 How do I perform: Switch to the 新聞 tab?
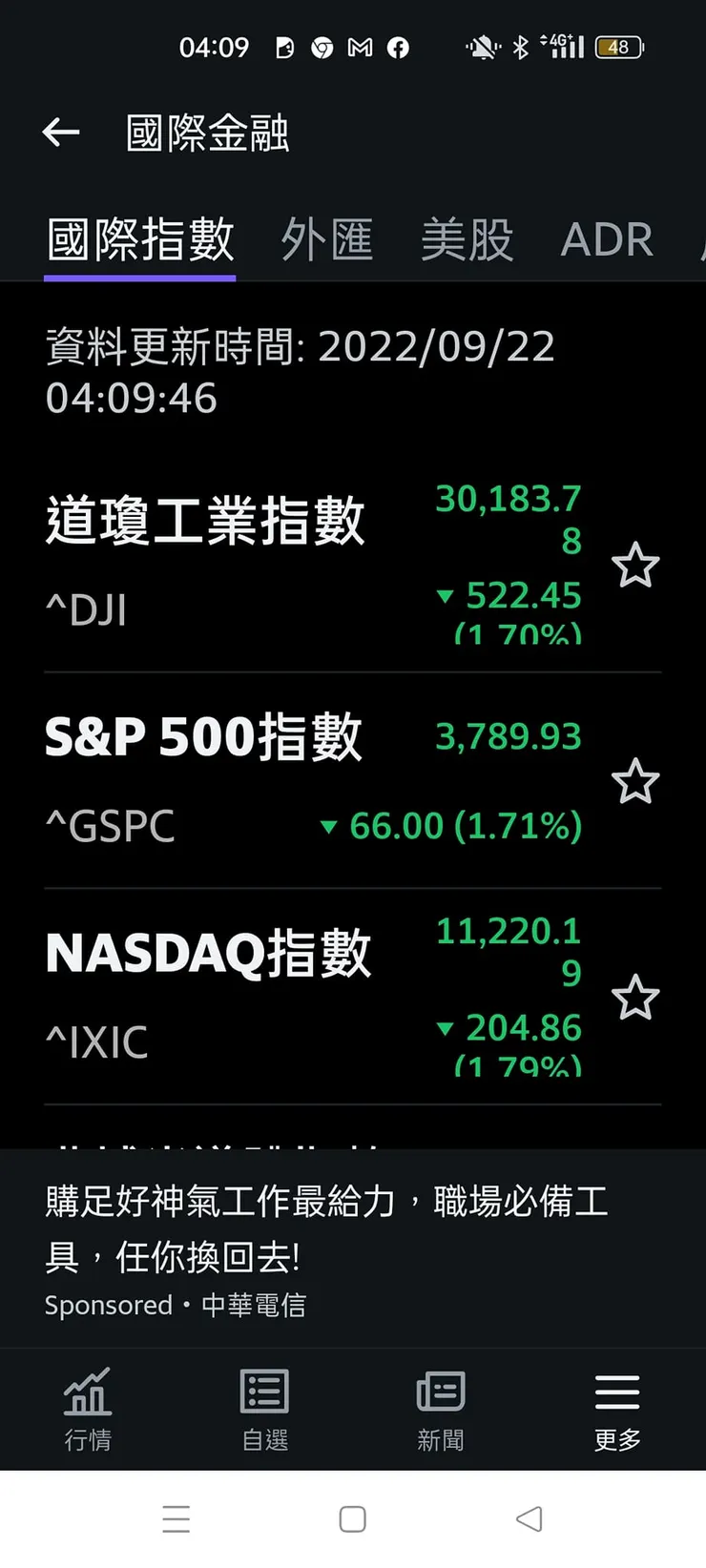441,1409
